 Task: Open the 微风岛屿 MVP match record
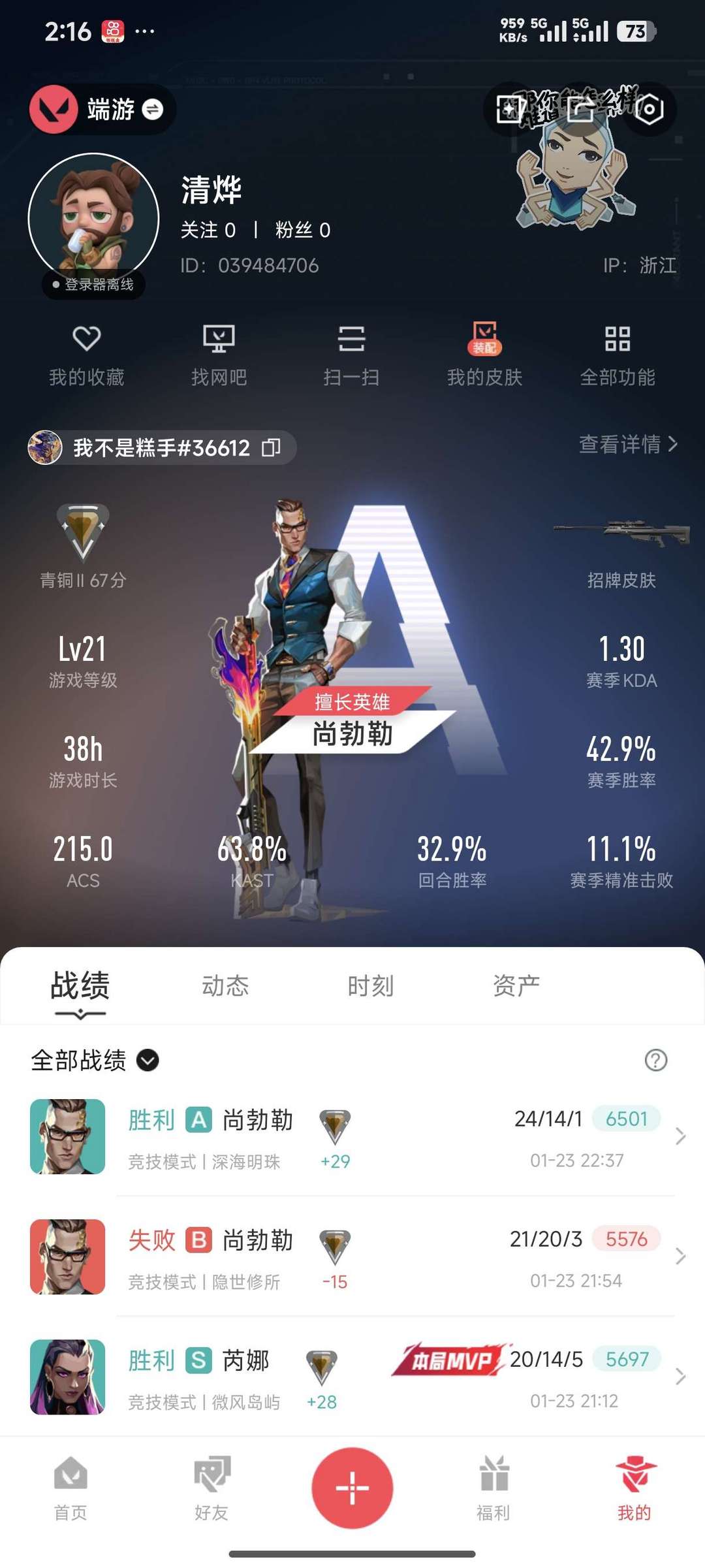click(x=352, y=1377)
